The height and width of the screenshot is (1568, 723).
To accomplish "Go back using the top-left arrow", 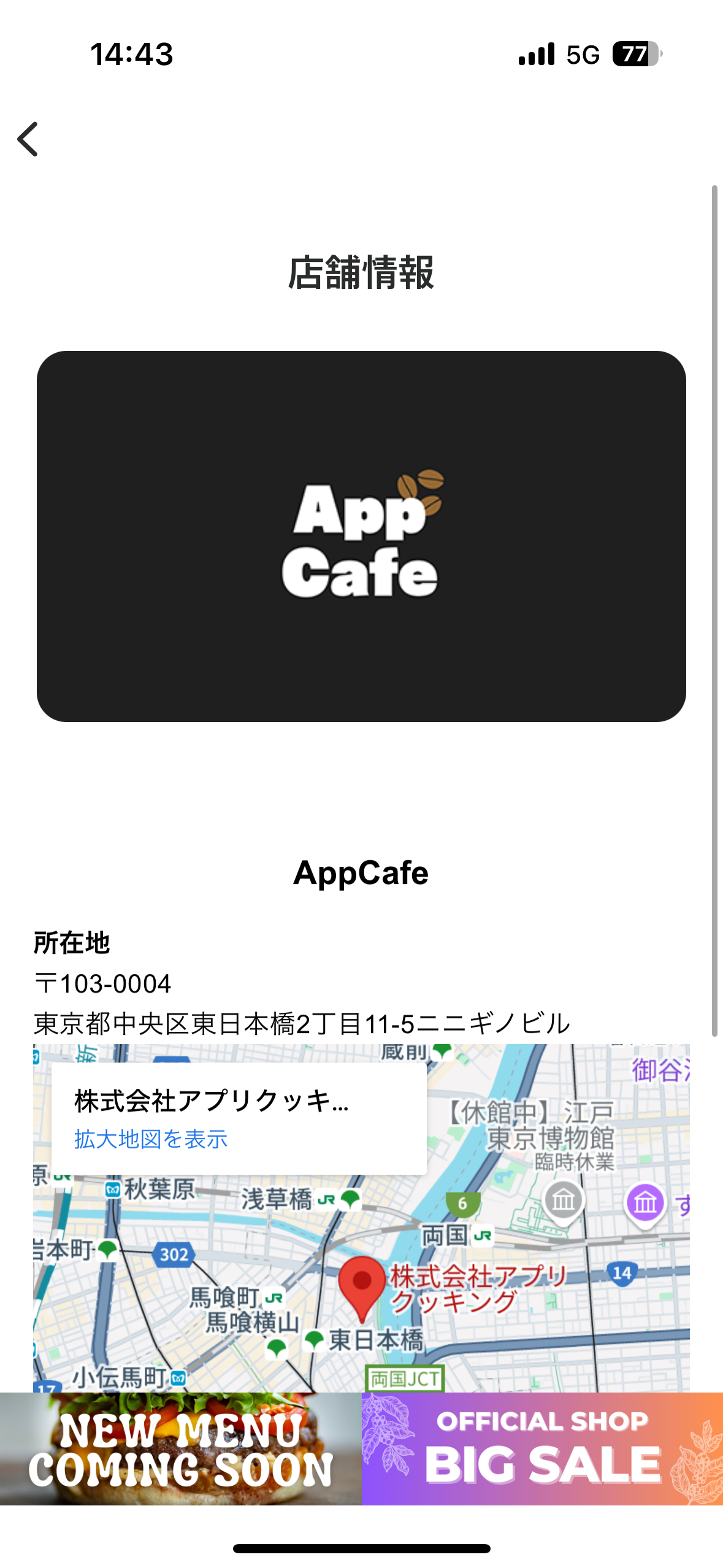I will point(28,139).
